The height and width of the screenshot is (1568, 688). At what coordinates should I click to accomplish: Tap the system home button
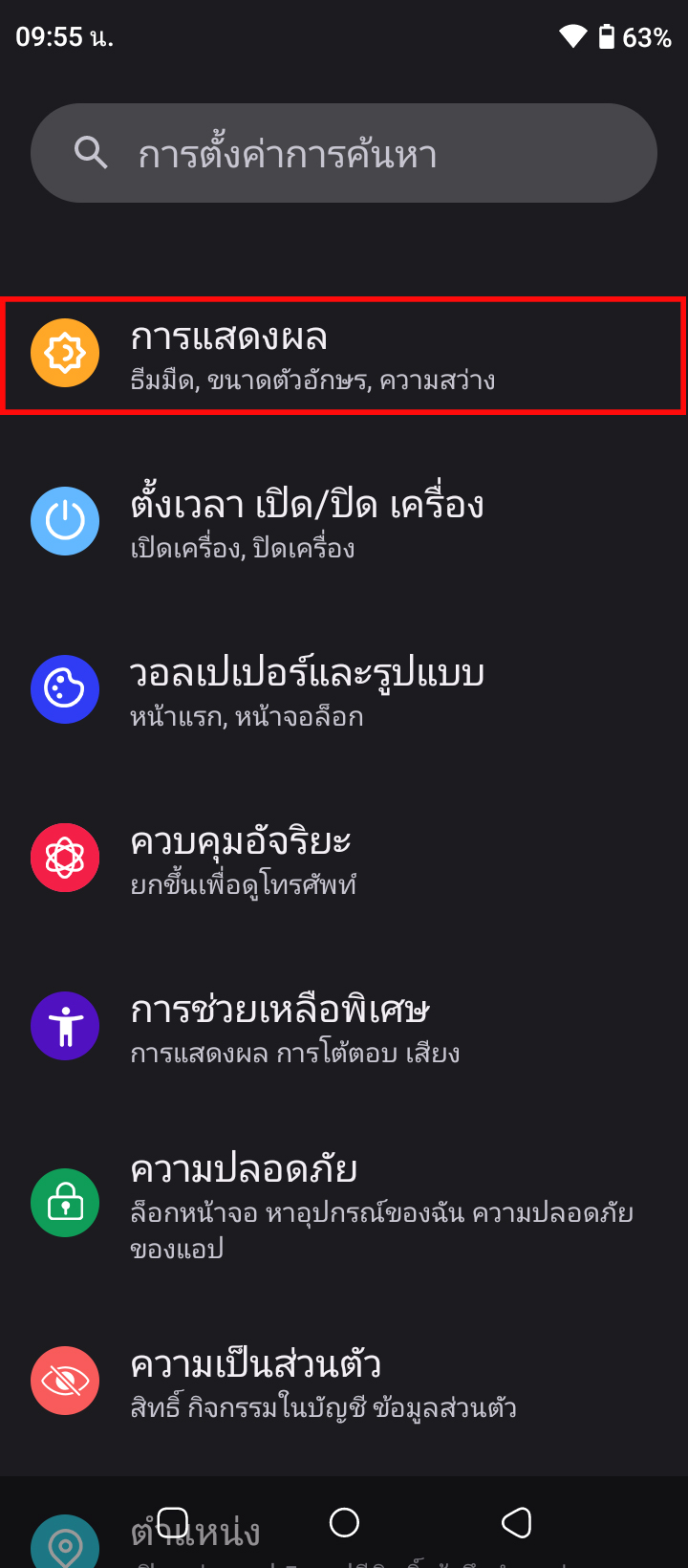[x=344, y=1522]
